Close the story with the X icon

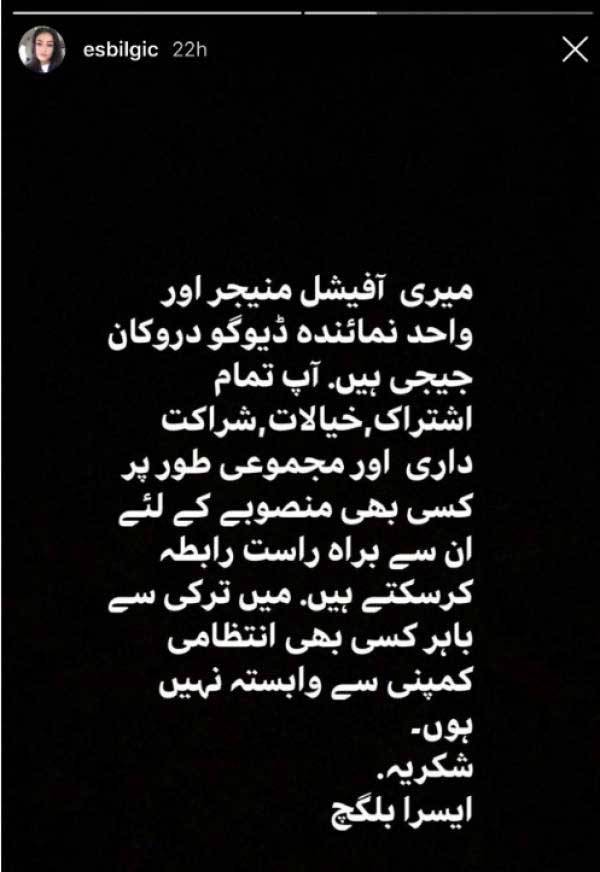[574, 50]
